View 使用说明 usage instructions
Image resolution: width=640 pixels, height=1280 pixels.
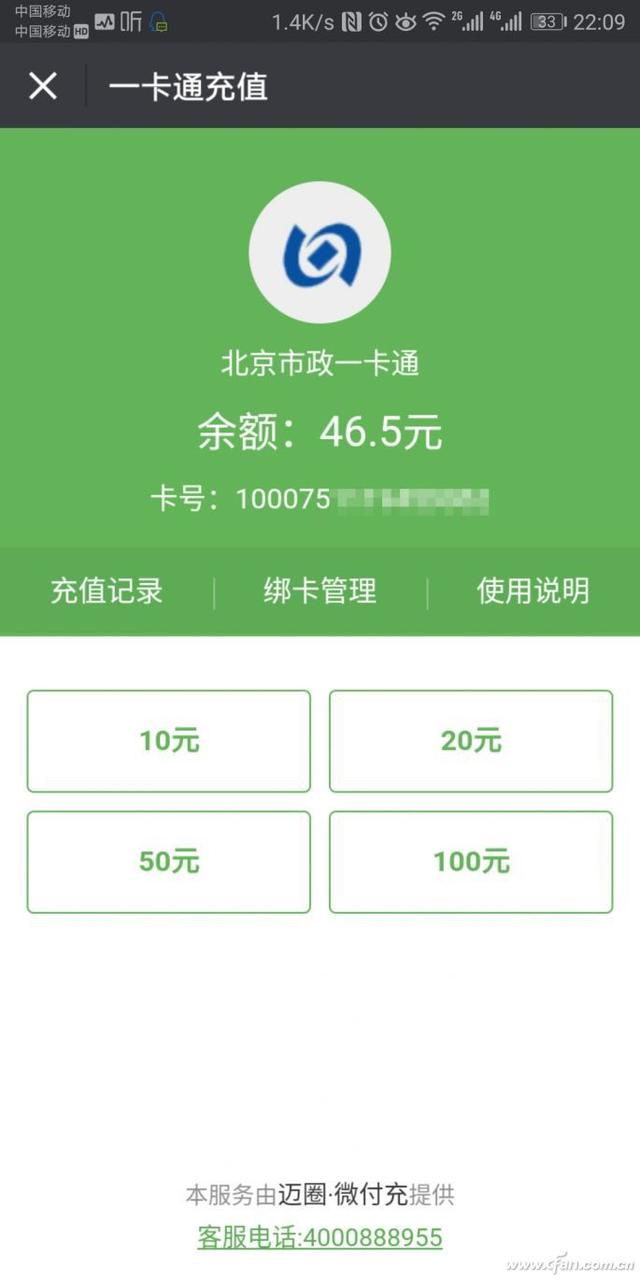[x=533, y=591]
